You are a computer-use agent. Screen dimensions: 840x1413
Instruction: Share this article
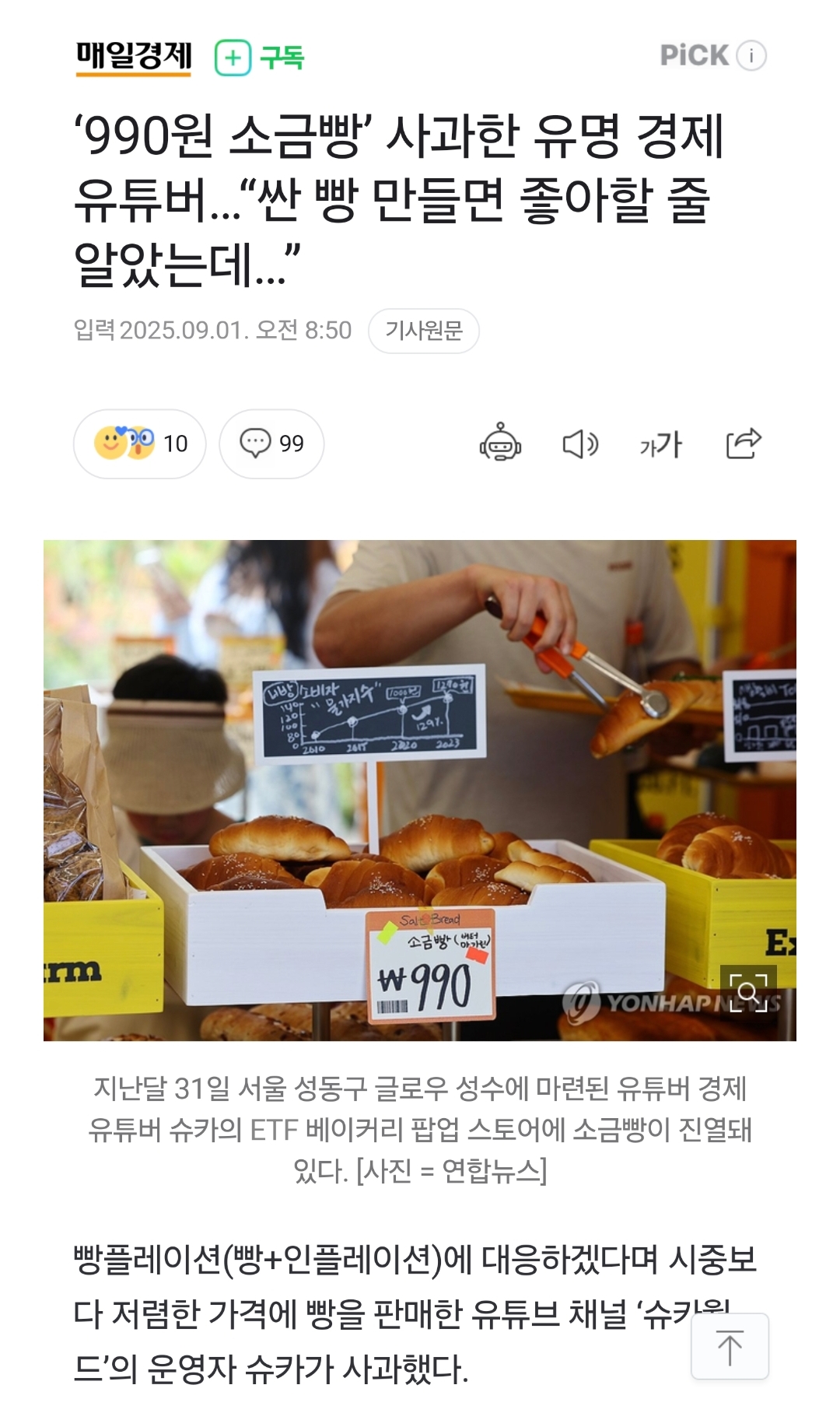coord(743,444)
